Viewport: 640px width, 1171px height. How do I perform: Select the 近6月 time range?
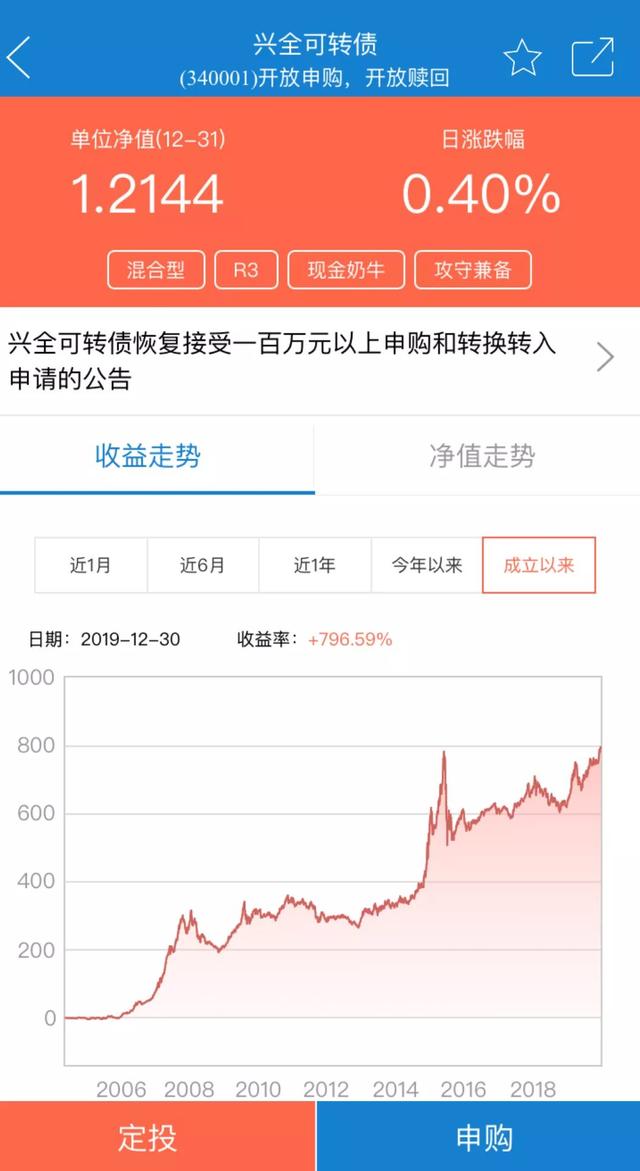[x=203, y=565]
